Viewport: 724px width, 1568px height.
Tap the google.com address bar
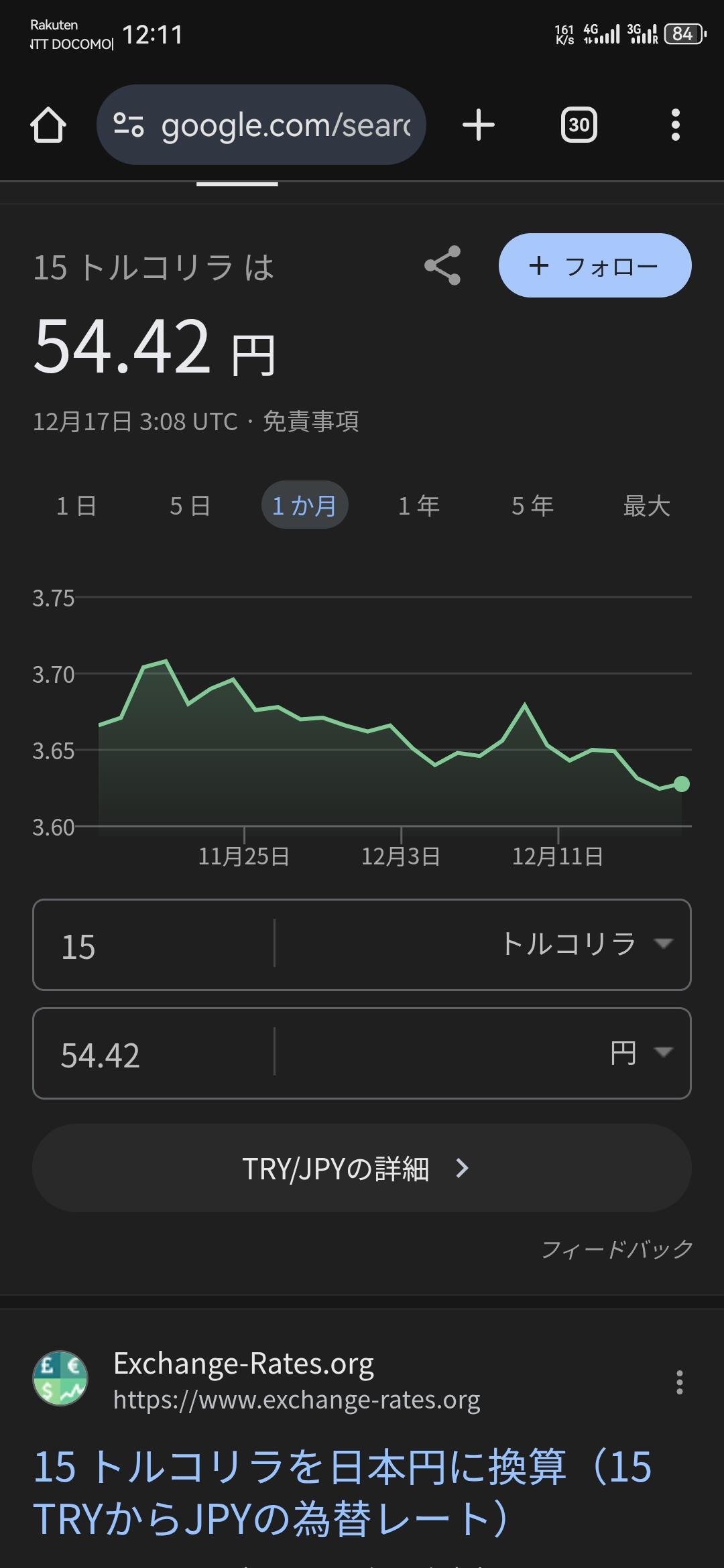(261, 125)
